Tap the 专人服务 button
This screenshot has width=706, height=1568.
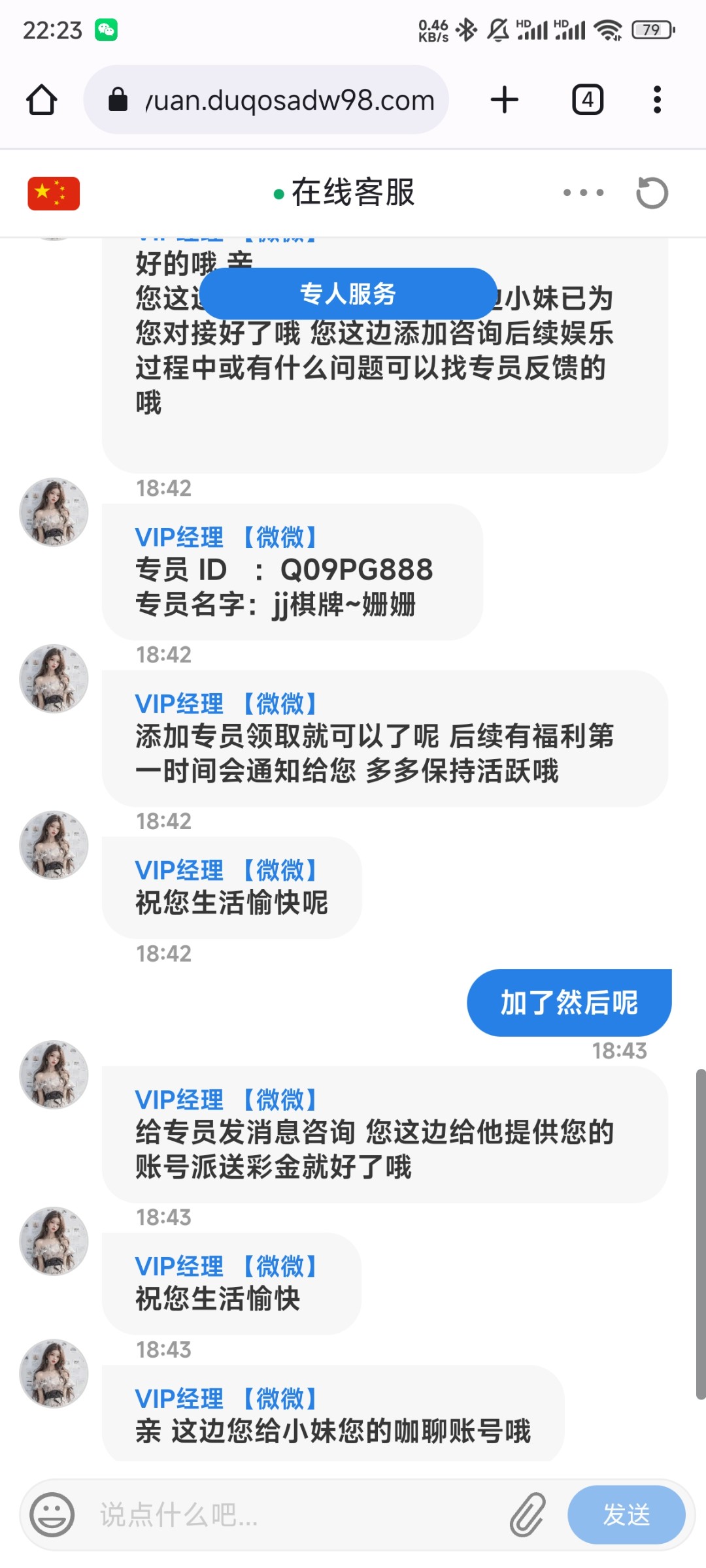(x=348, y=294)
